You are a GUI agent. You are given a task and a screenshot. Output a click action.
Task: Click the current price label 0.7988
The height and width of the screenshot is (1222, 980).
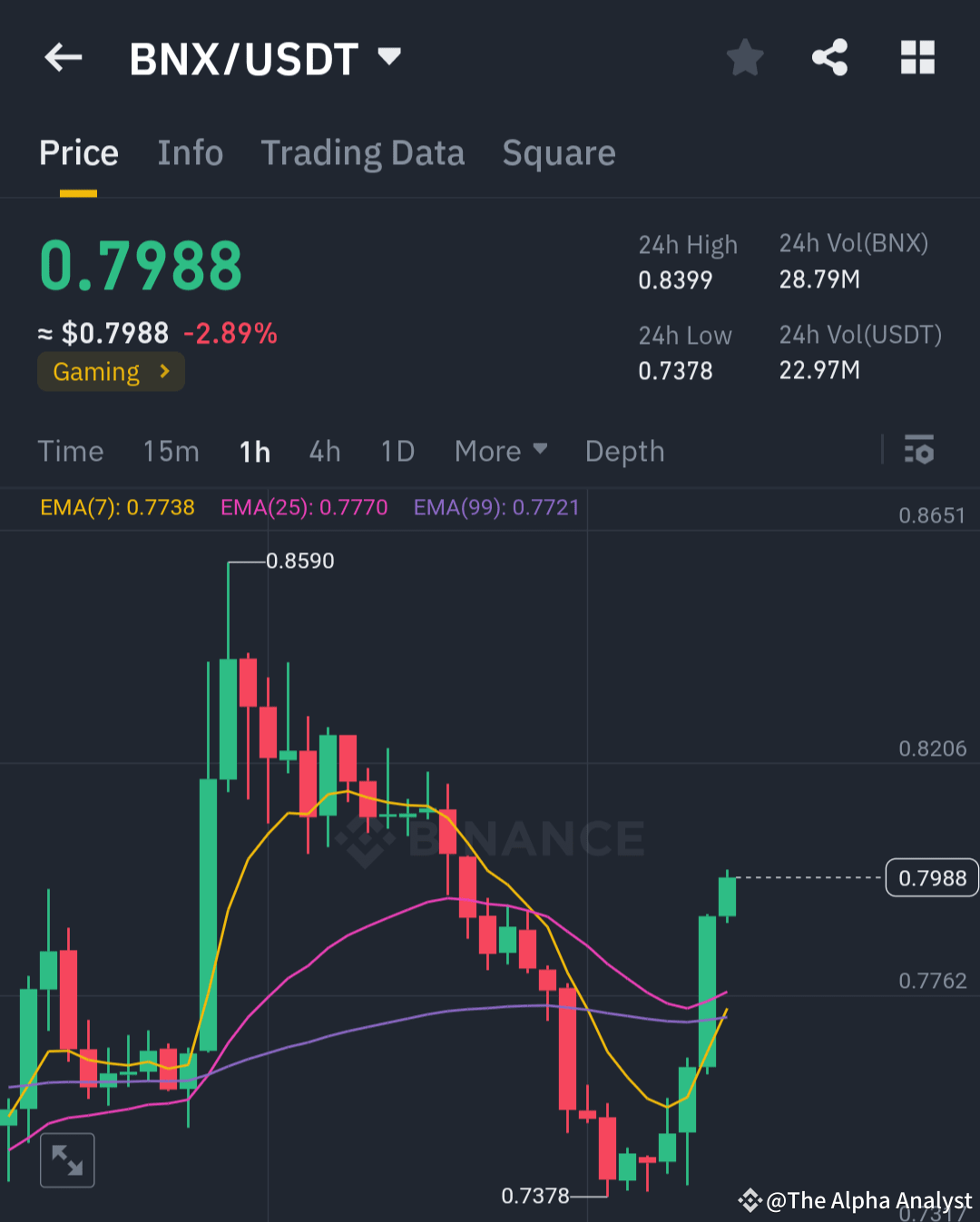(931, 877)
